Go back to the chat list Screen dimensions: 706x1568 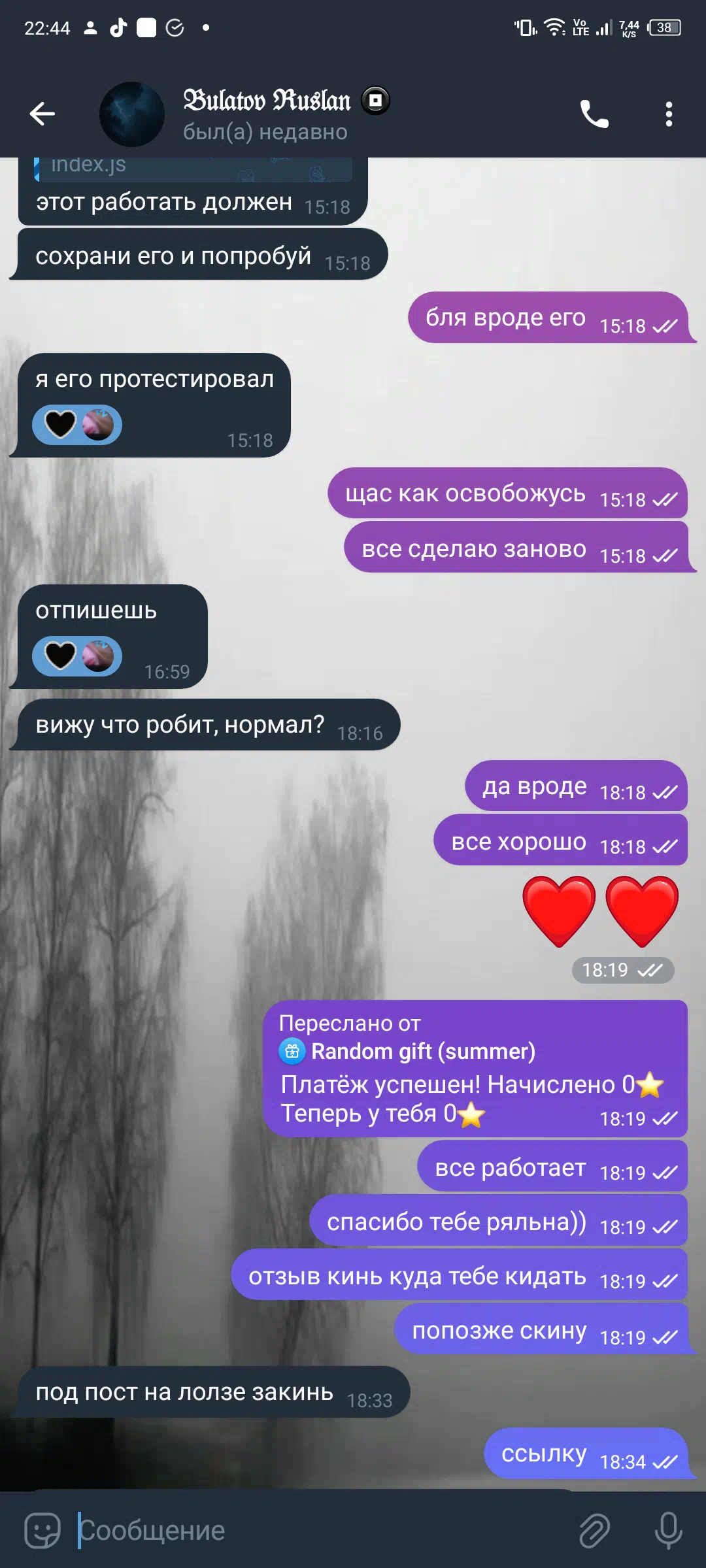42,114
